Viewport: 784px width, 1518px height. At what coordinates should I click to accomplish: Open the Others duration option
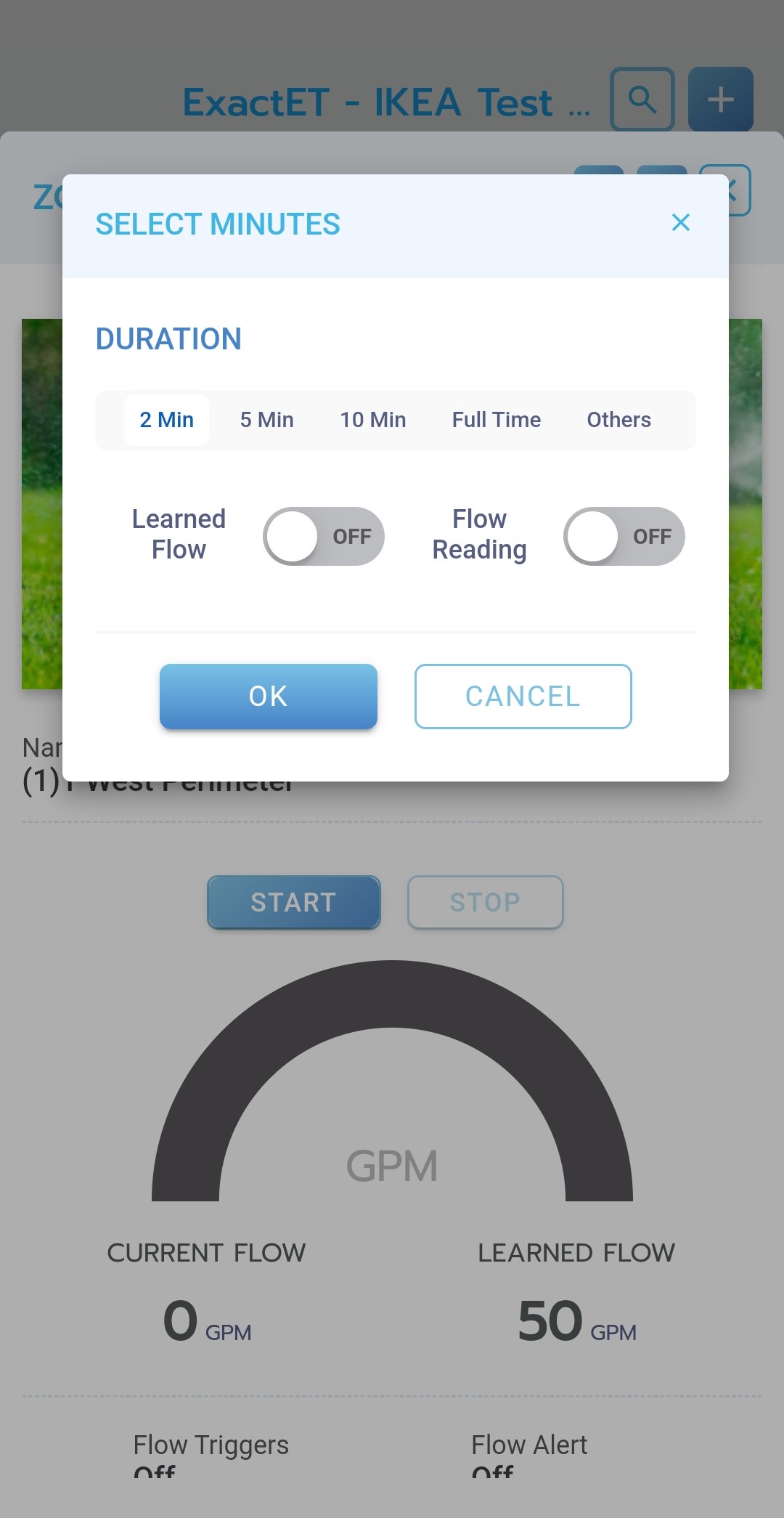click(618, 420)
